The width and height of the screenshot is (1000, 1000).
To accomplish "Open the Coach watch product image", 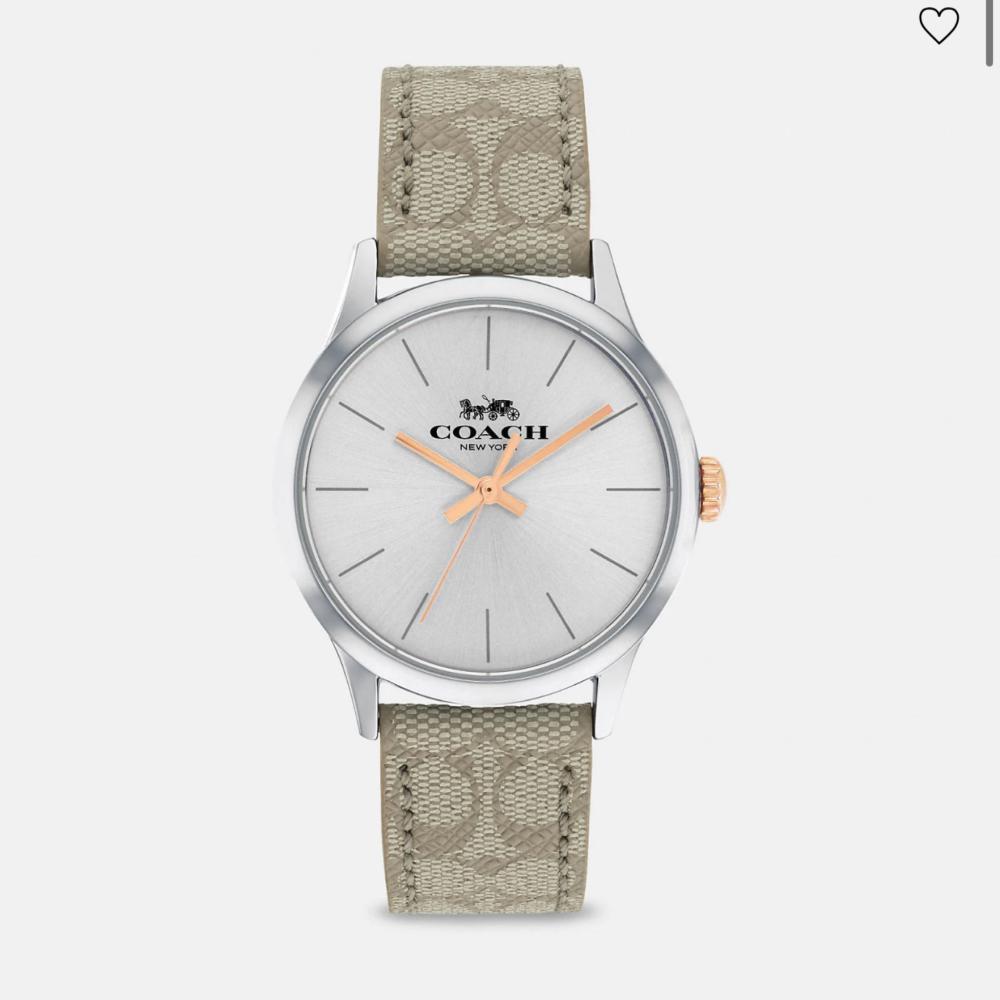I will click(x=500, y=489).
